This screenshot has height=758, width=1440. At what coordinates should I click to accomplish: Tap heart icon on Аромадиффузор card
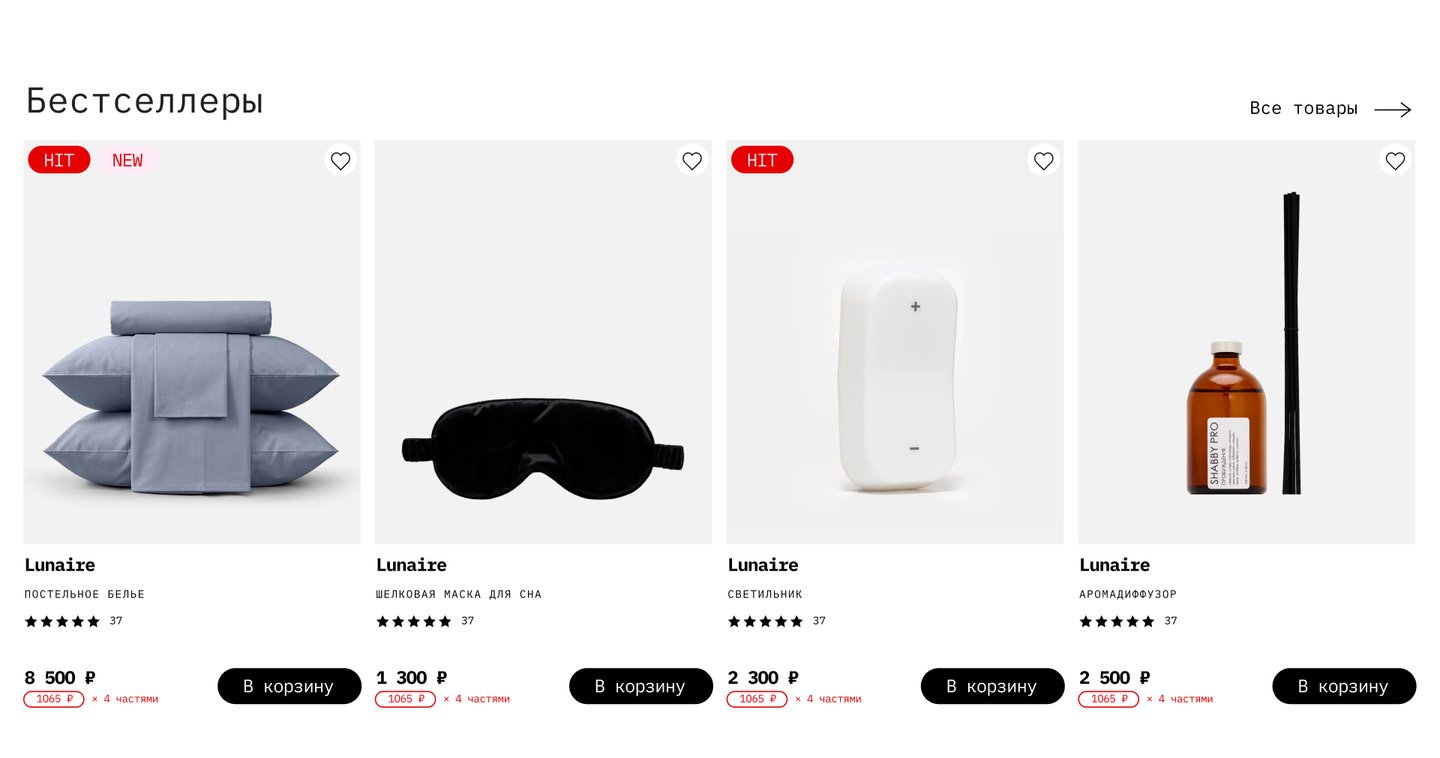1395,160
